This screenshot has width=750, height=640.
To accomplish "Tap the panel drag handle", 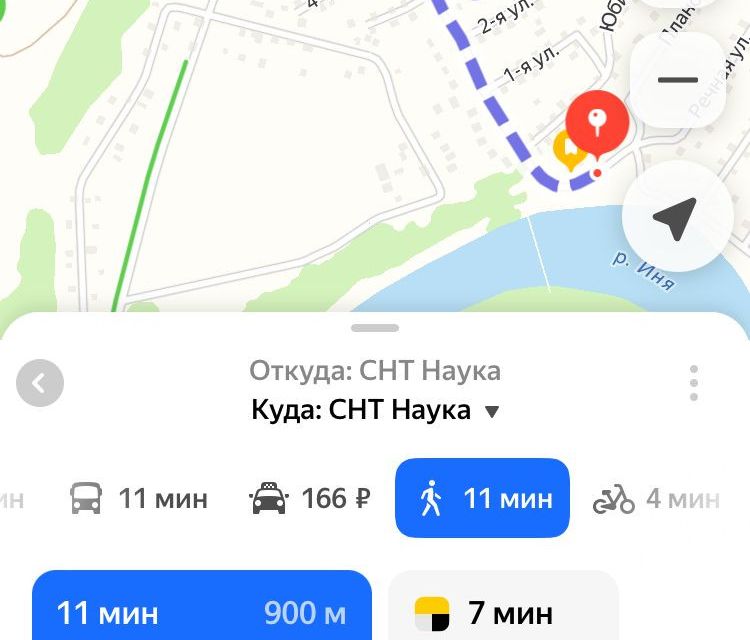I will click(x=375, y=328).
